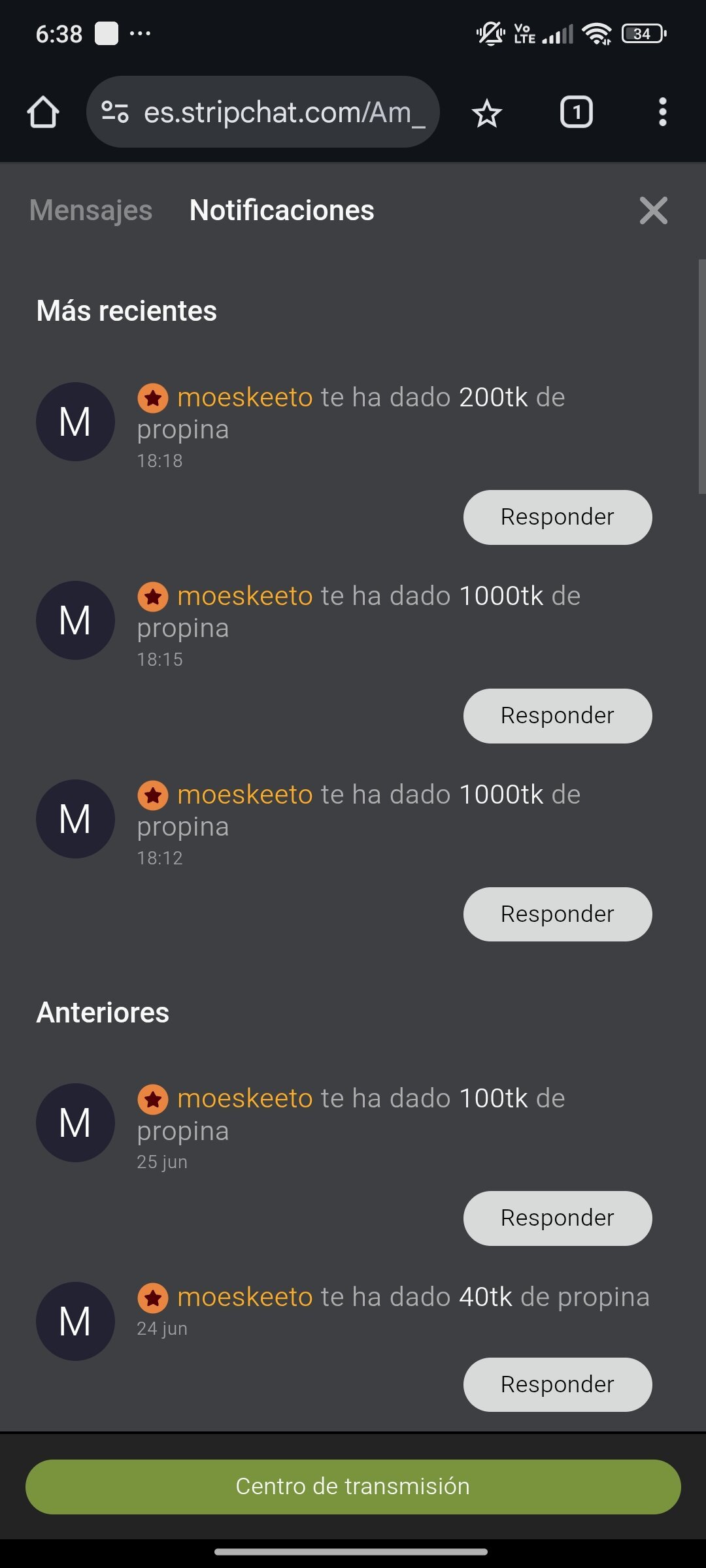Bookmark this page with the star
This screenshot has height=1568, width=706.
coord(487,113)
